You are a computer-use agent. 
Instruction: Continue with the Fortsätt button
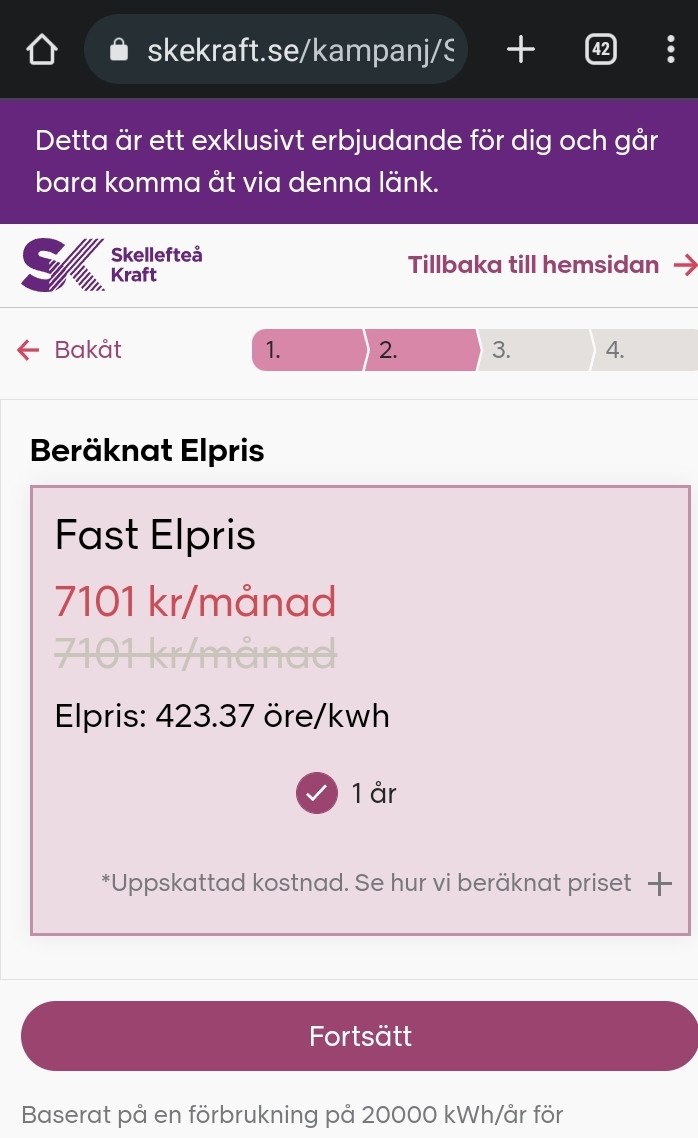360,1036
